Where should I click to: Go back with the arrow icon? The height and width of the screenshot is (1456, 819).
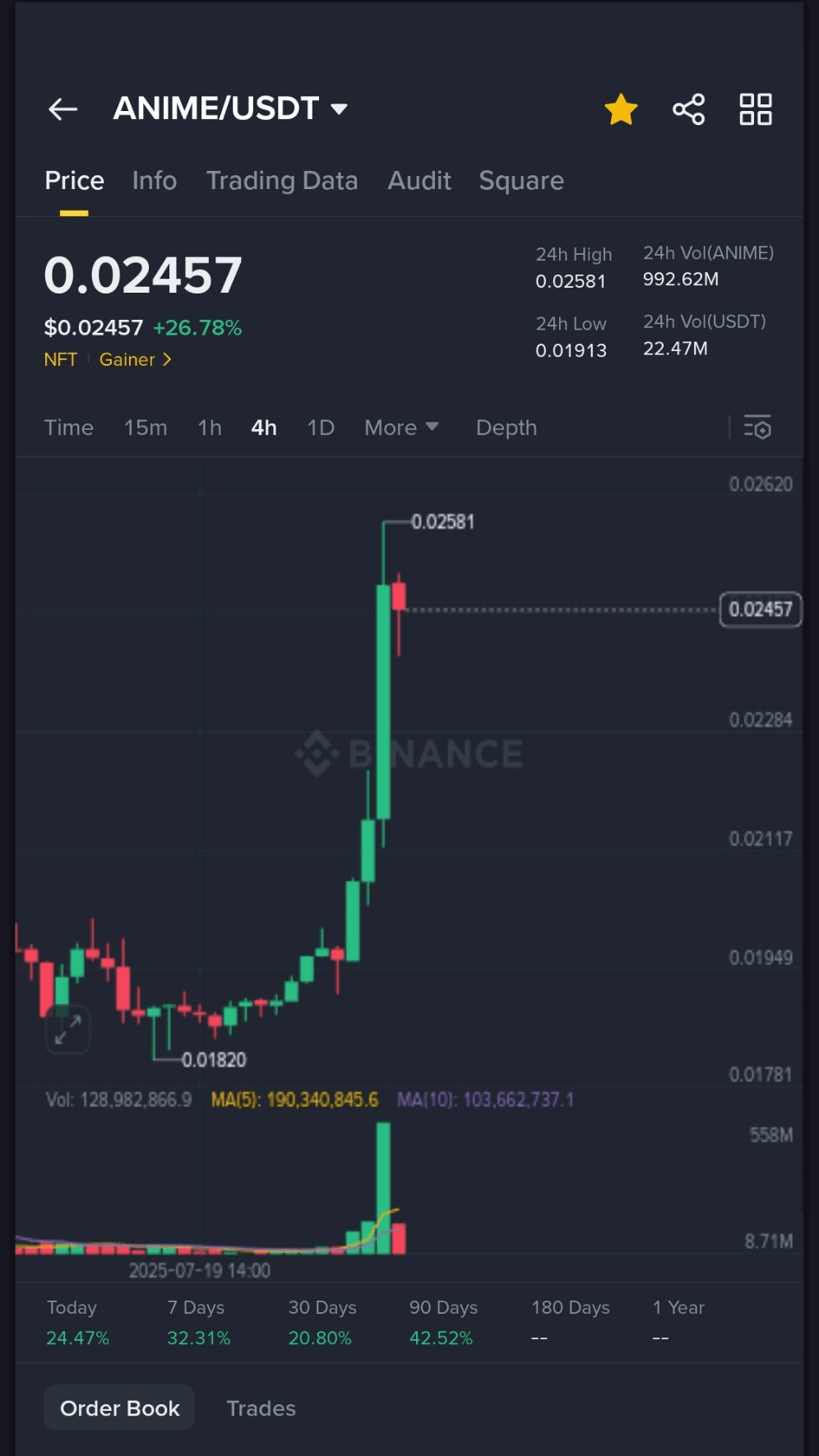63,109
